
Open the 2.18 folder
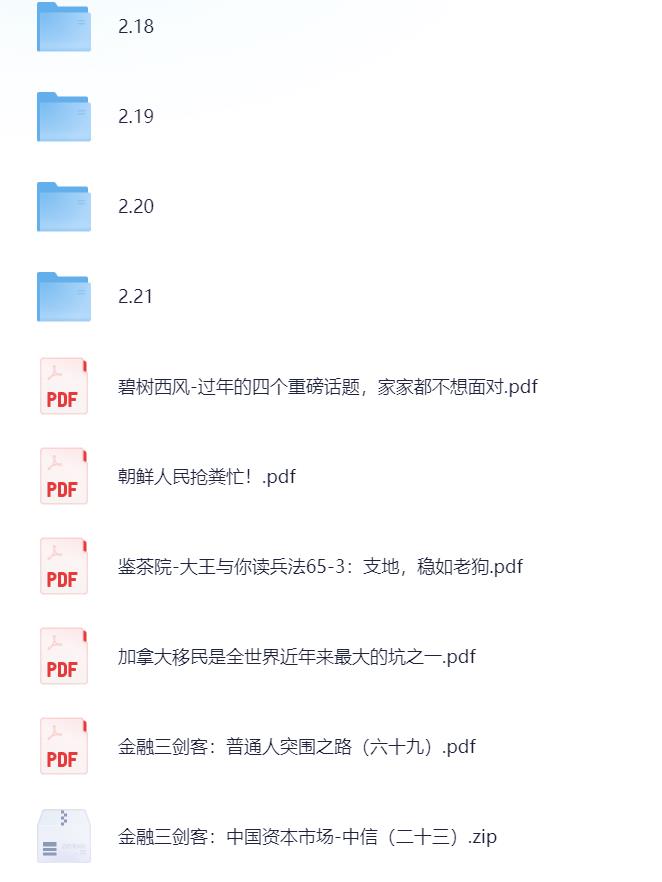(x=64, y=27)
